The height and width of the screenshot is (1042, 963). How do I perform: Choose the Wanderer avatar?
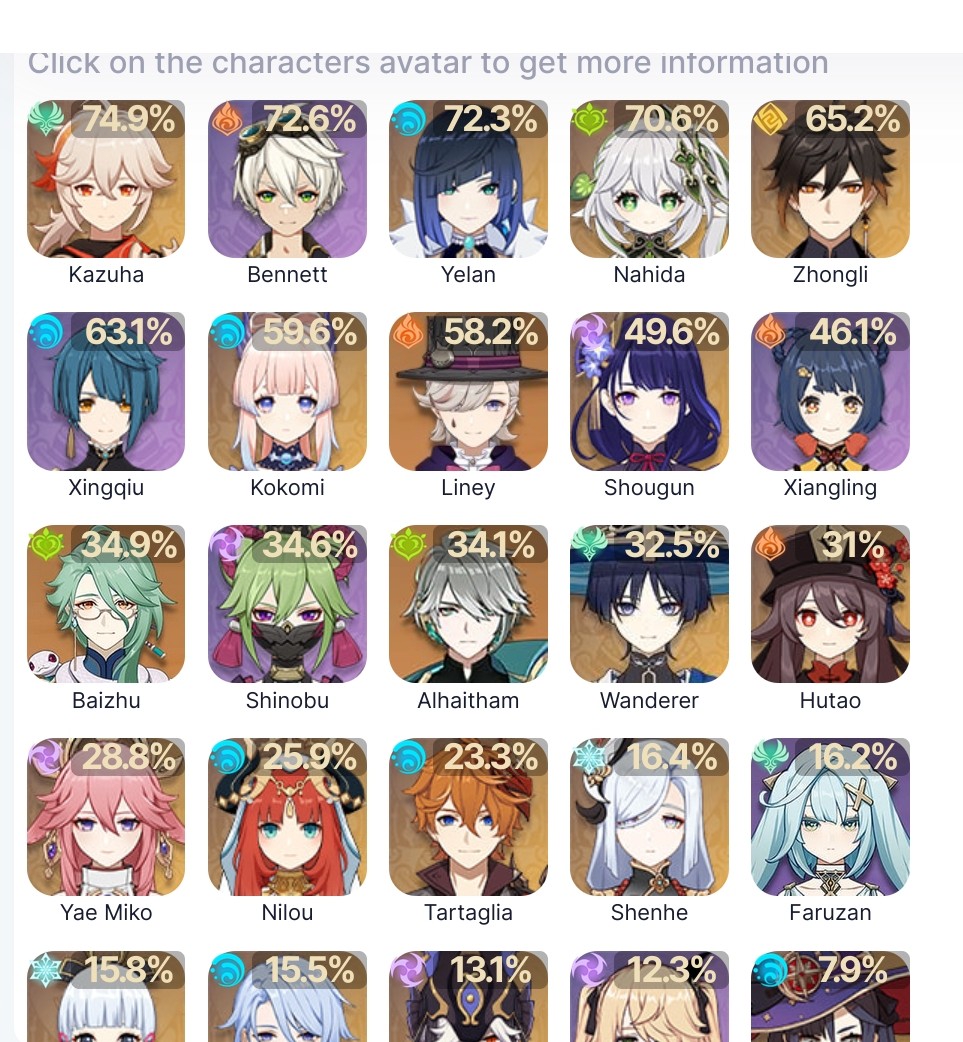(x=649, y=605)
